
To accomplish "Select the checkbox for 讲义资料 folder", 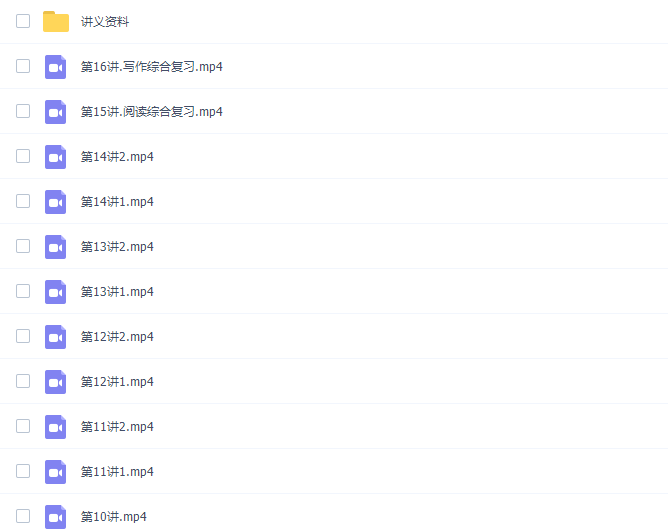I will click(x=23, y=21).
